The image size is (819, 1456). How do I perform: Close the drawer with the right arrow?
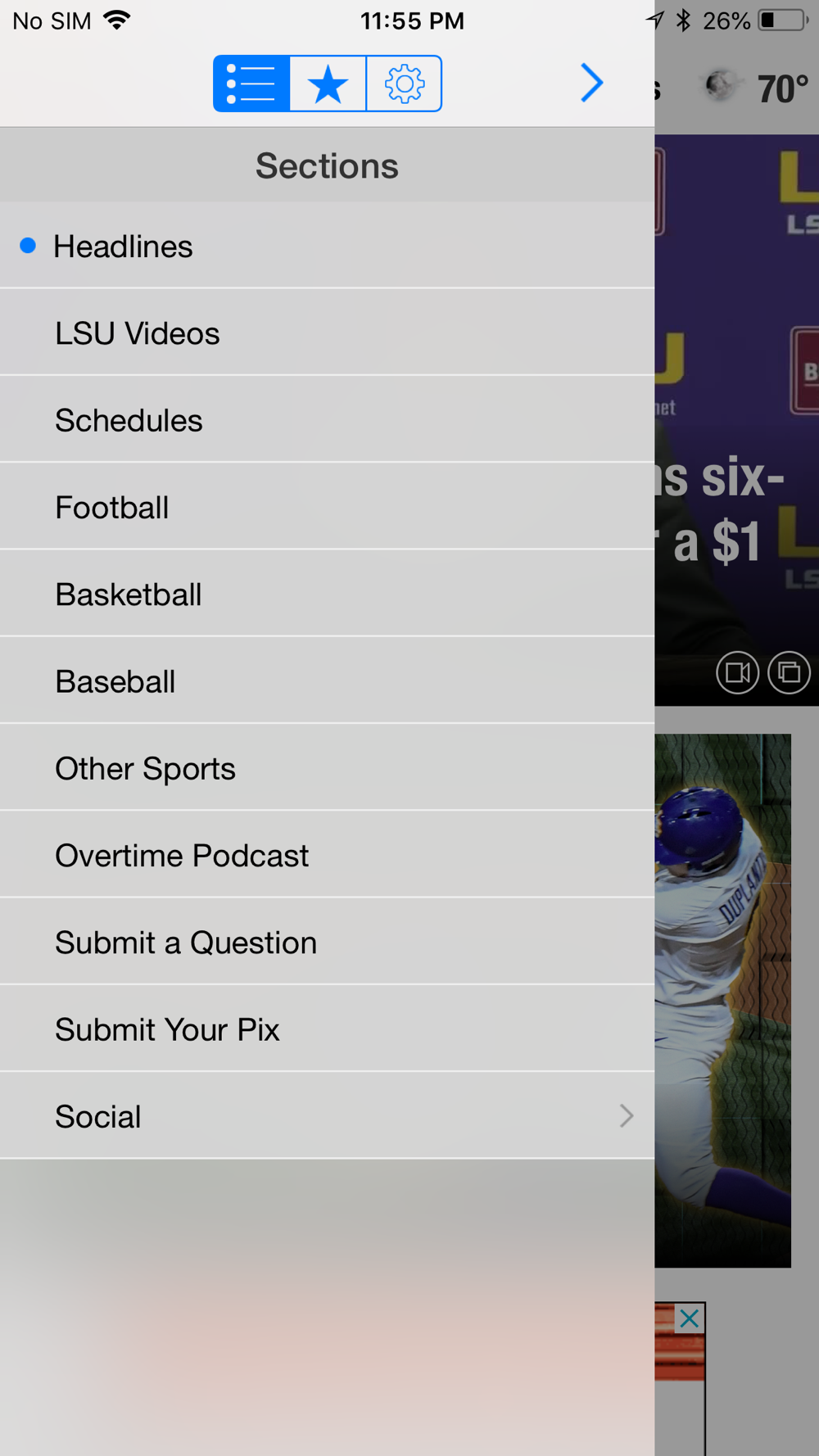(x=591, y=84)
